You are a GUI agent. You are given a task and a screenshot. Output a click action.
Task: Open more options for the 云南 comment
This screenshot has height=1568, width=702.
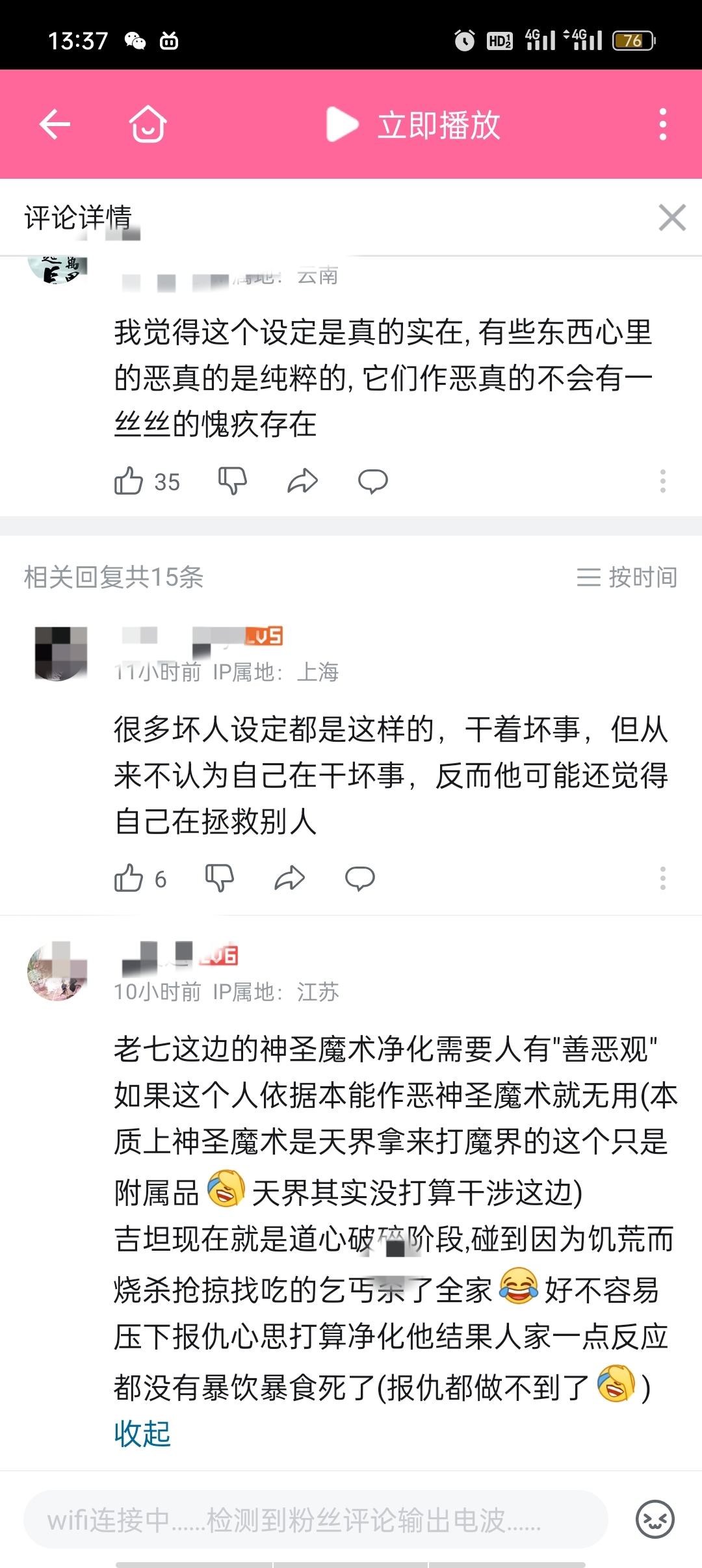click(x=662, y=481)
